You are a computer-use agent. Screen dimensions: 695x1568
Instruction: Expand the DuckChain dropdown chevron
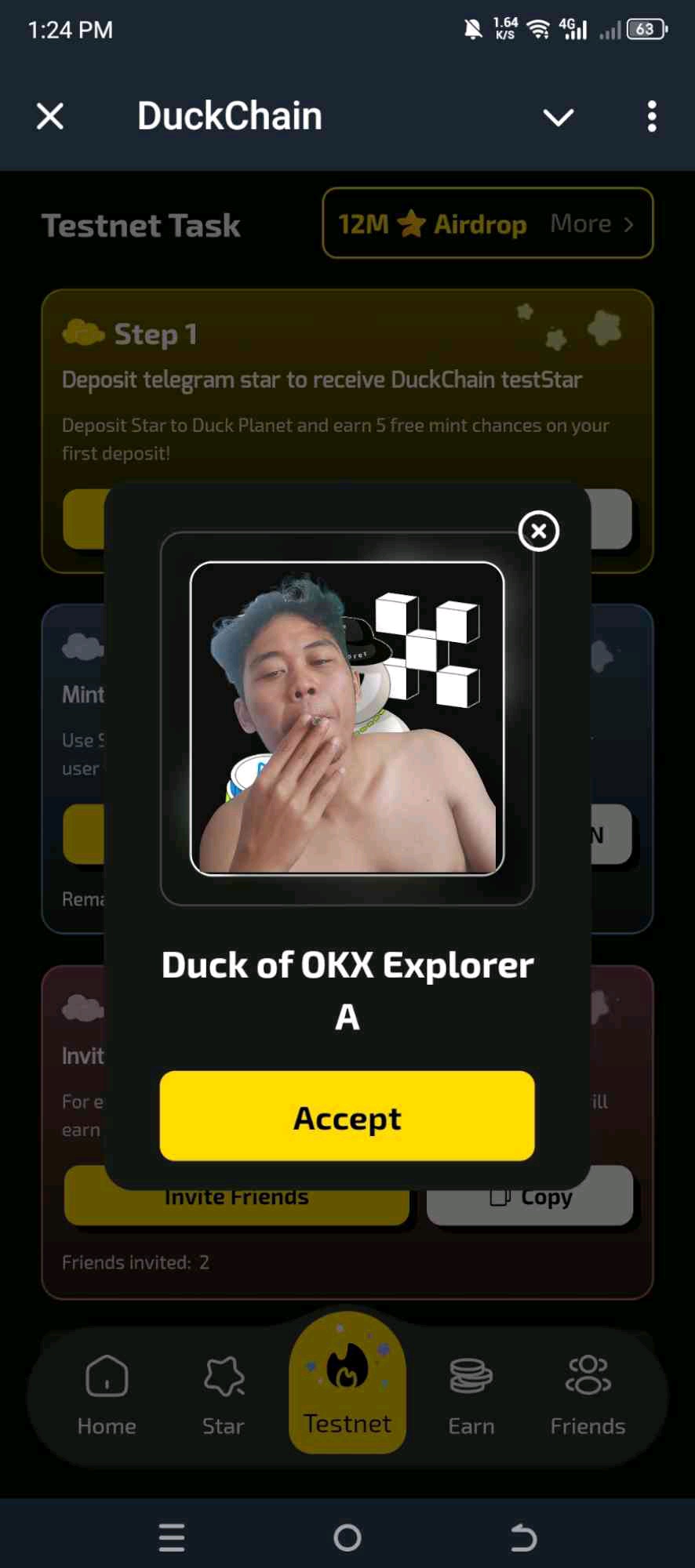coord(559,117)
